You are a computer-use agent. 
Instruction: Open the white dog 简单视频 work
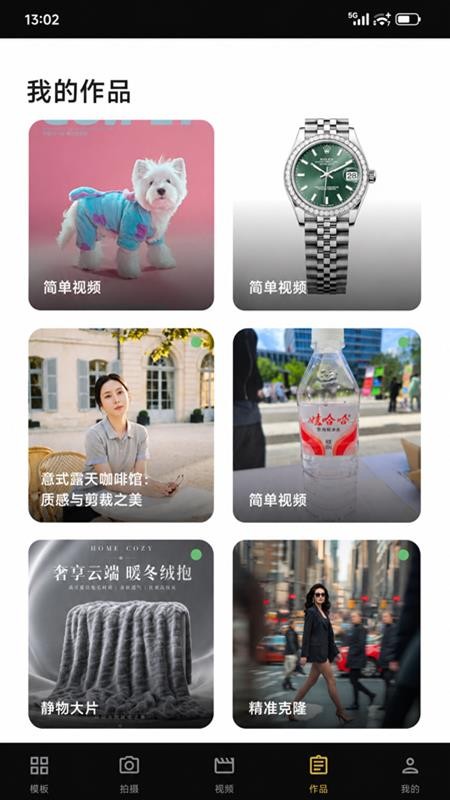121,215
